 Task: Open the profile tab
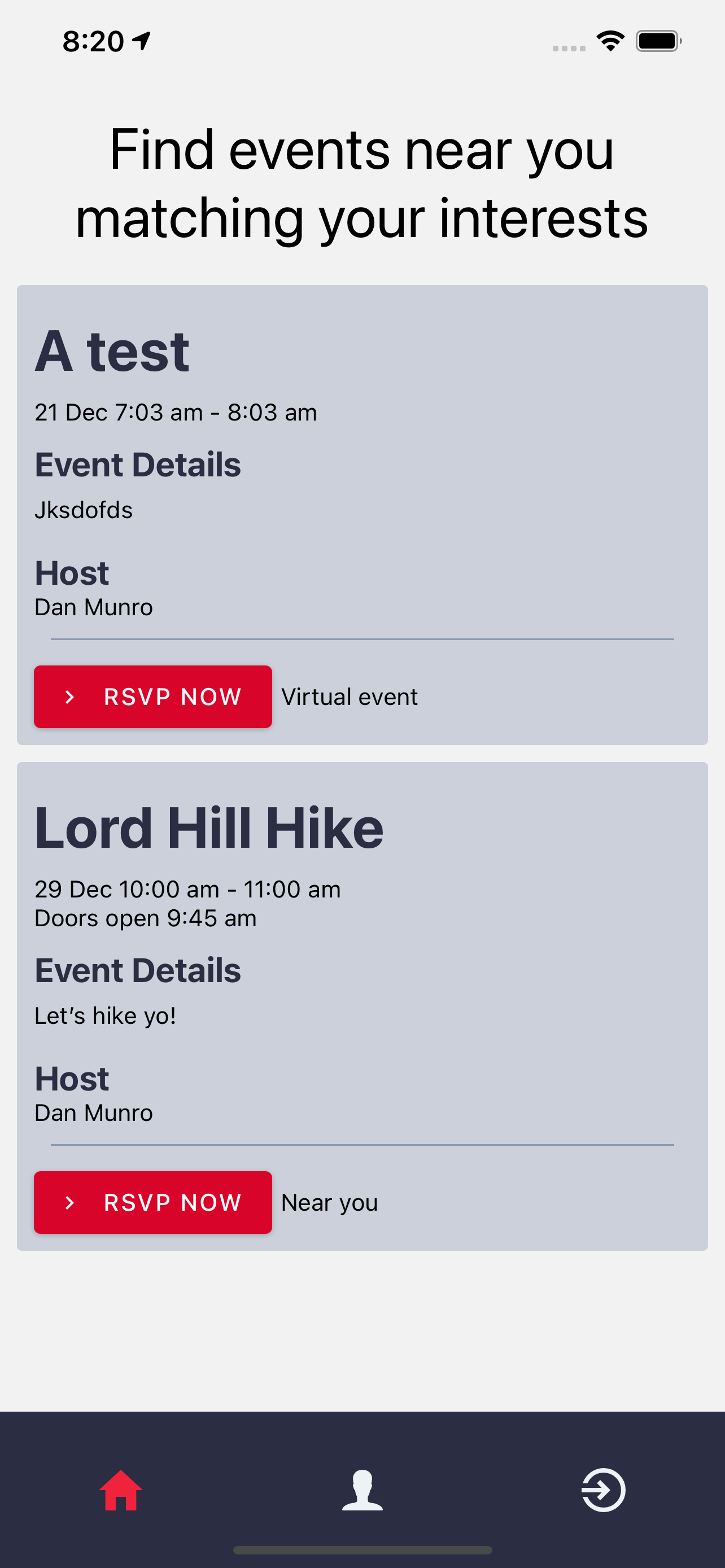(362, 1490)
